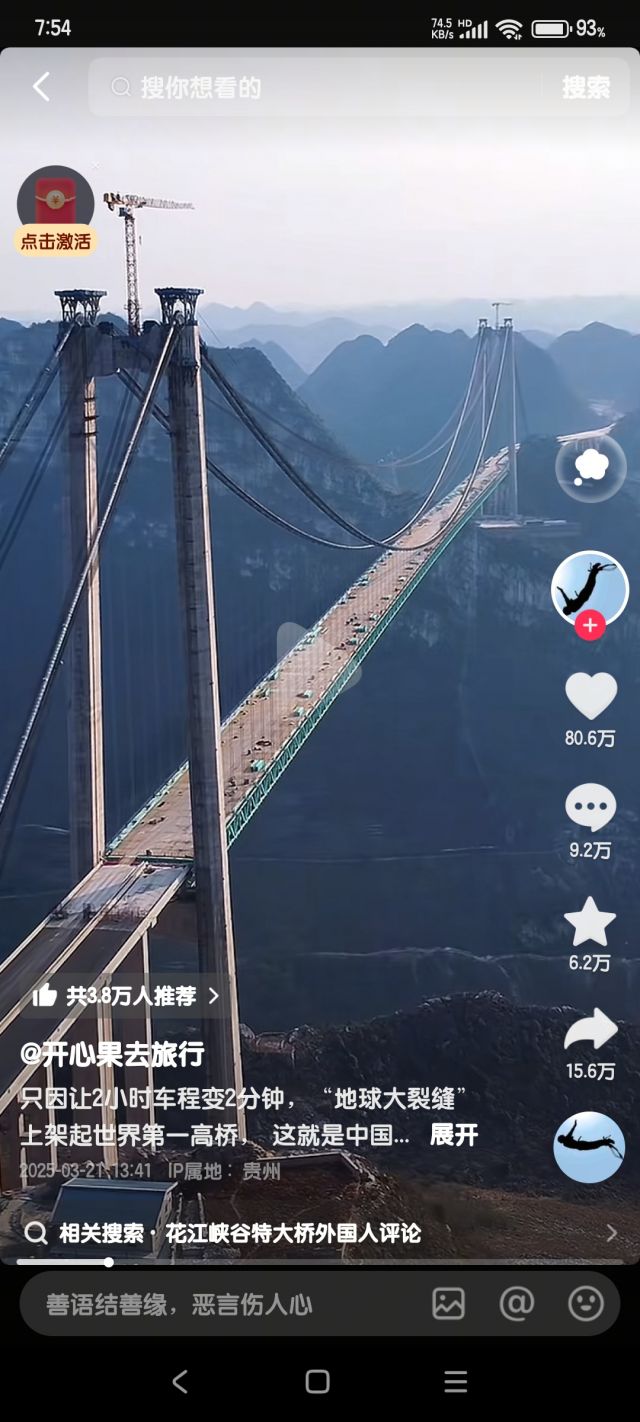This screenshot has height=1422, width=640.
Task: Follow the creator with the plus button
Action: 590,626
